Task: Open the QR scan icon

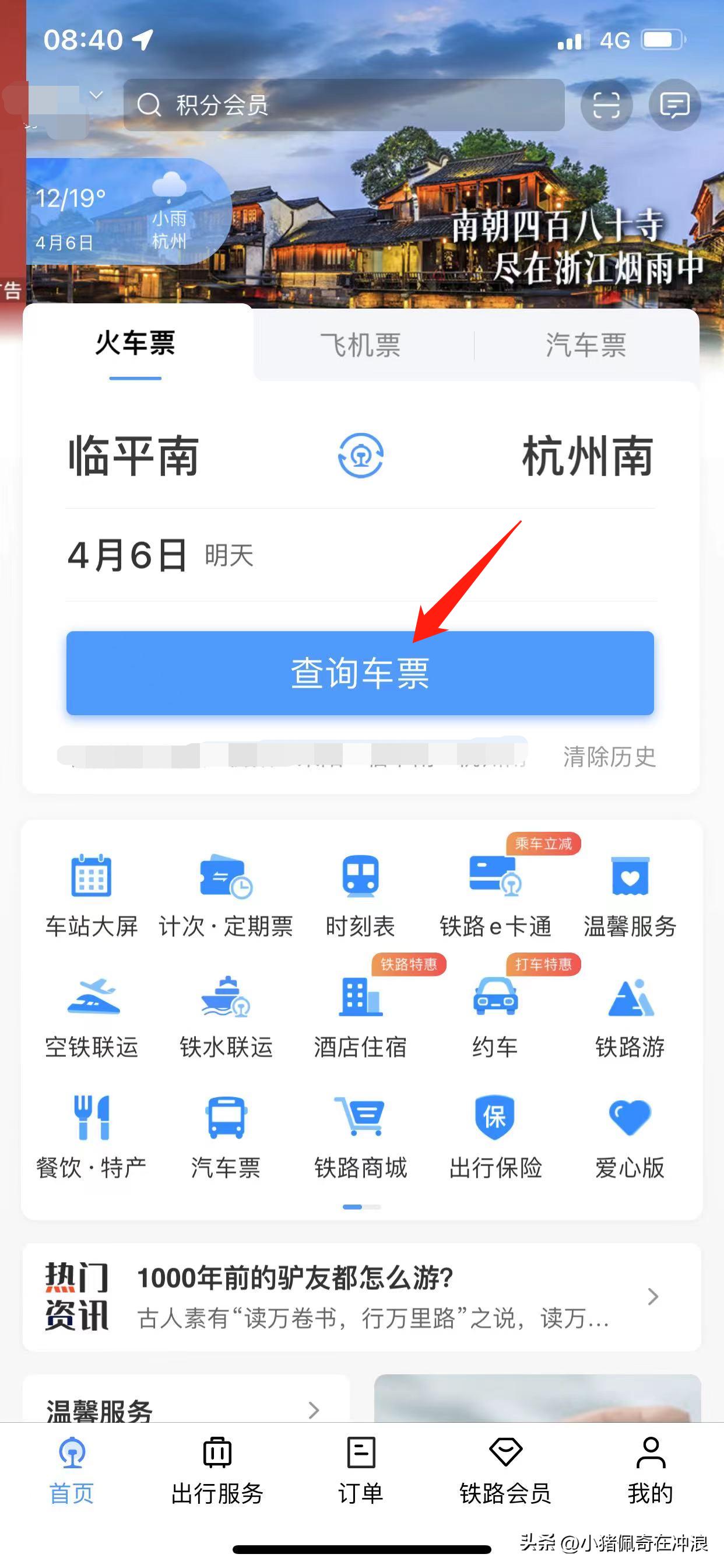Action: (x=608, y=104)
